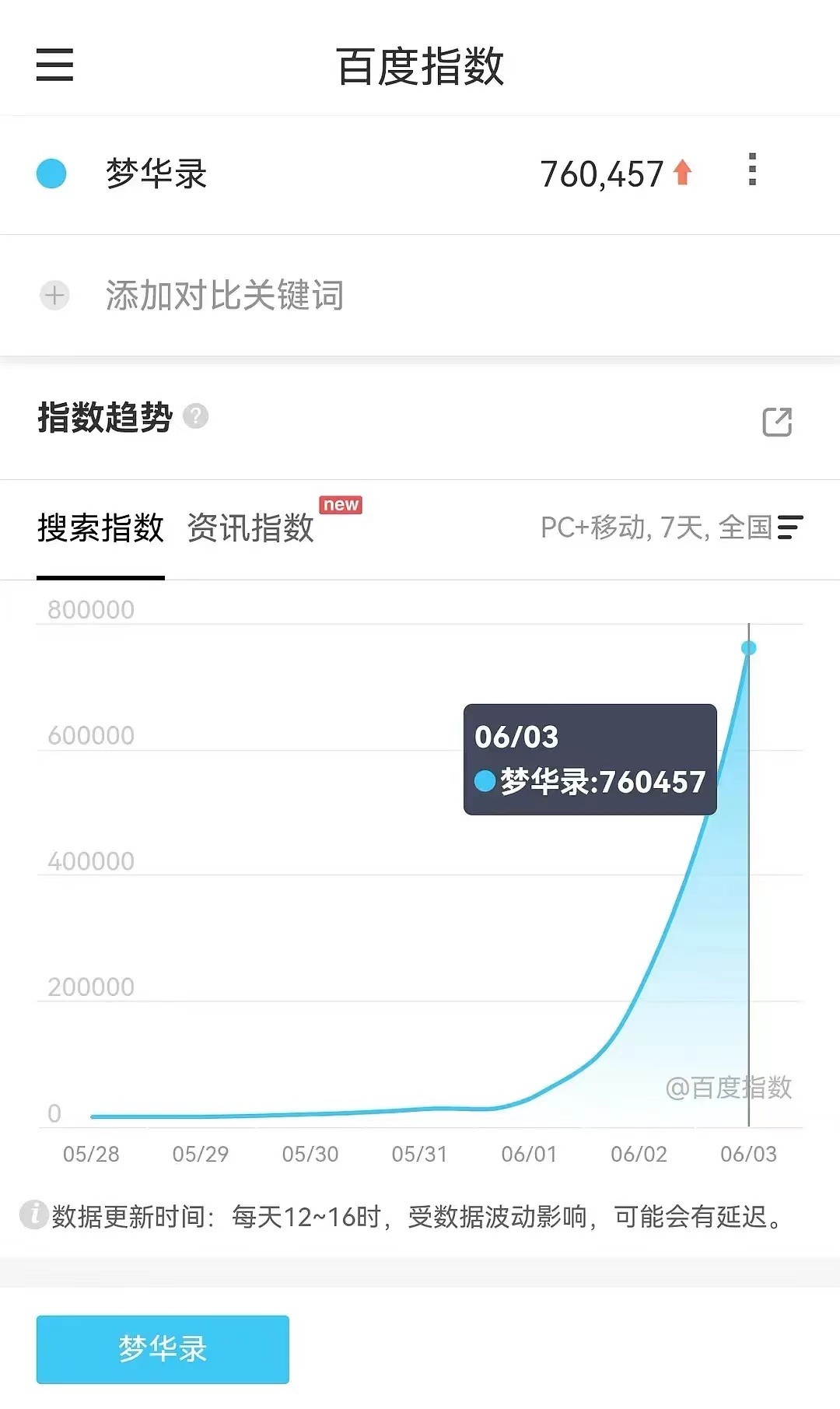Switch to the 资讯指数 tab
Viewport: 840px width, 1409px height.
point(250,528)
